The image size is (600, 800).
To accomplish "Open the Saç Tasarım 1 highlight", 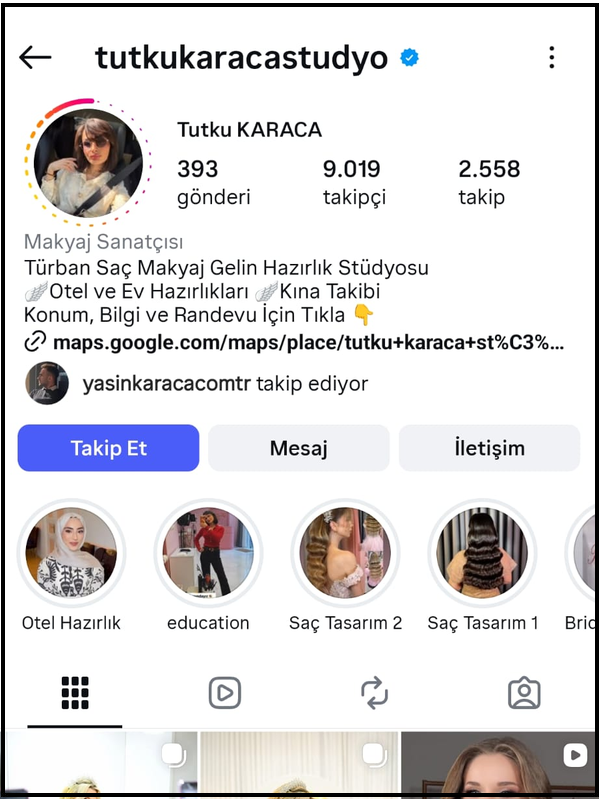I will (483, 553).
